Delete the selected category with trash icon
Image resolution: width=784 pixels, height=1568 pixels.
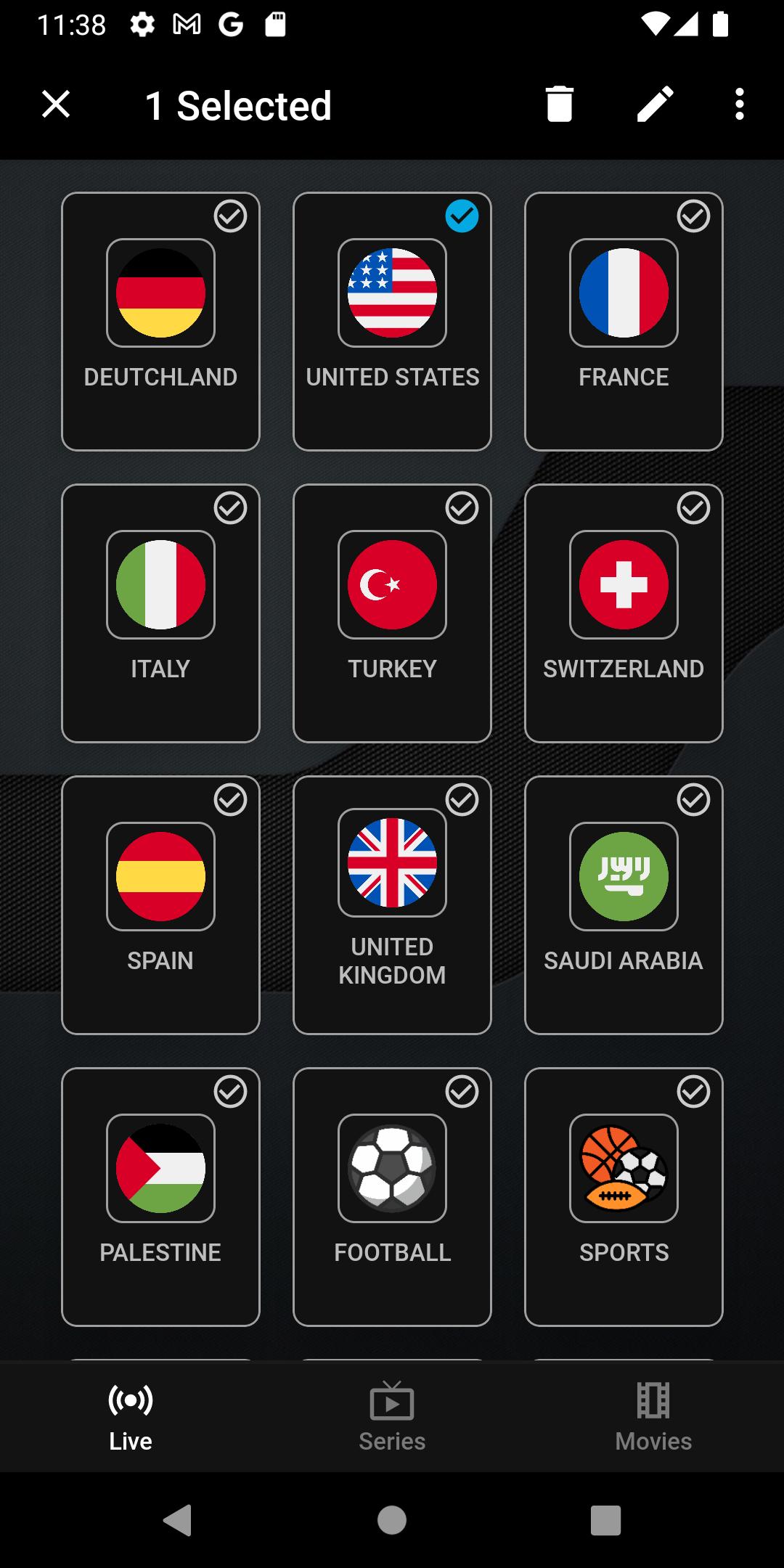[x=559, y=105]
